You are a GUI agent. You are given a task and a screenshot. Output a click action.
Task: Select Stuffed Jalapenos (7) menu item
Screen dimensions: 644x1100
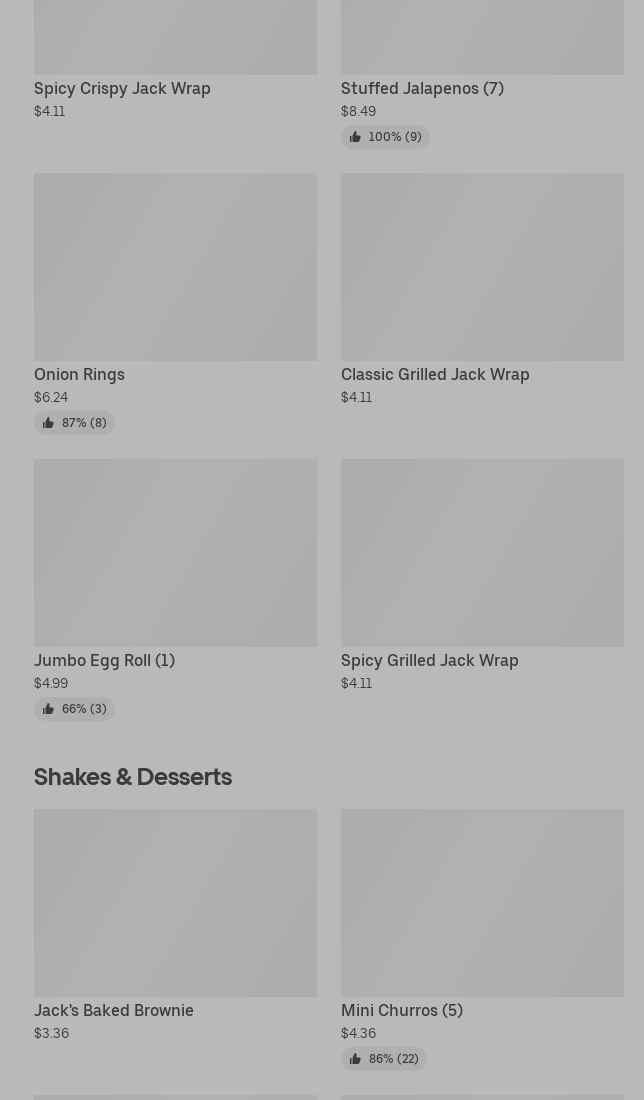(422, 88)
